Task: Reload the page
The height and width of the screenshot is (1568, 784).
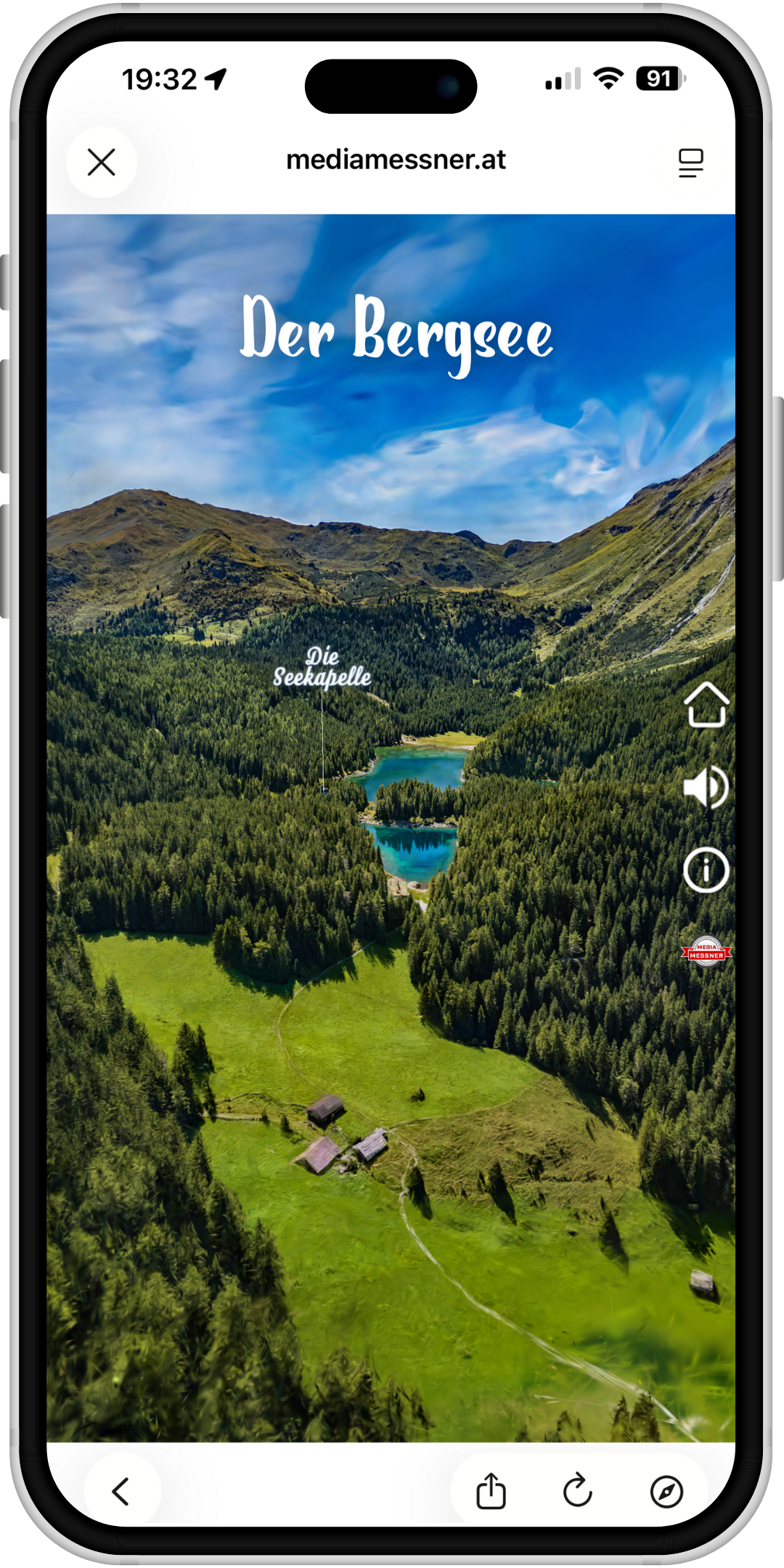Action: coord(578,1492)
